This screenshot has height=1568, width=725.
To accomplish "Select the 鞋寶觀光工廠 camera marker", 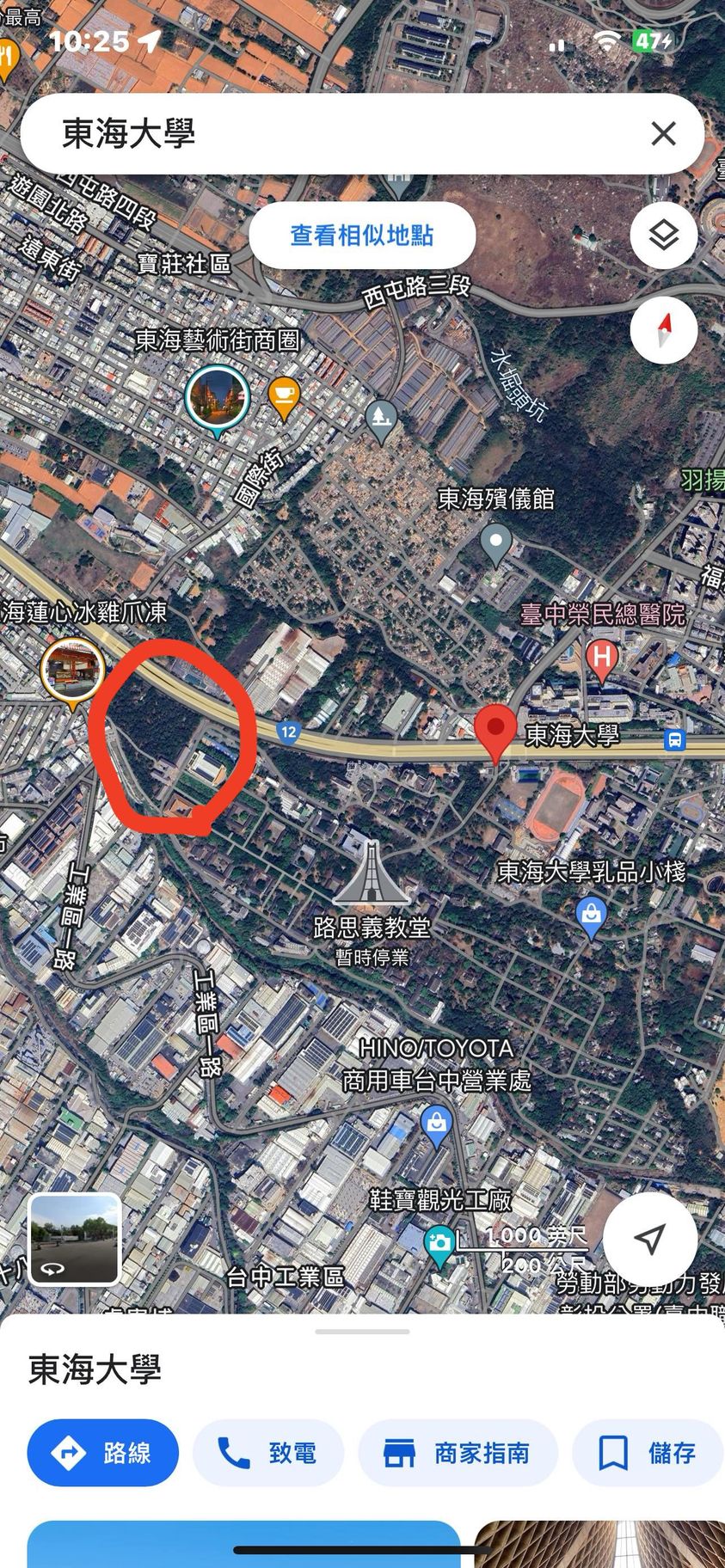I will tap(439, 1244).
